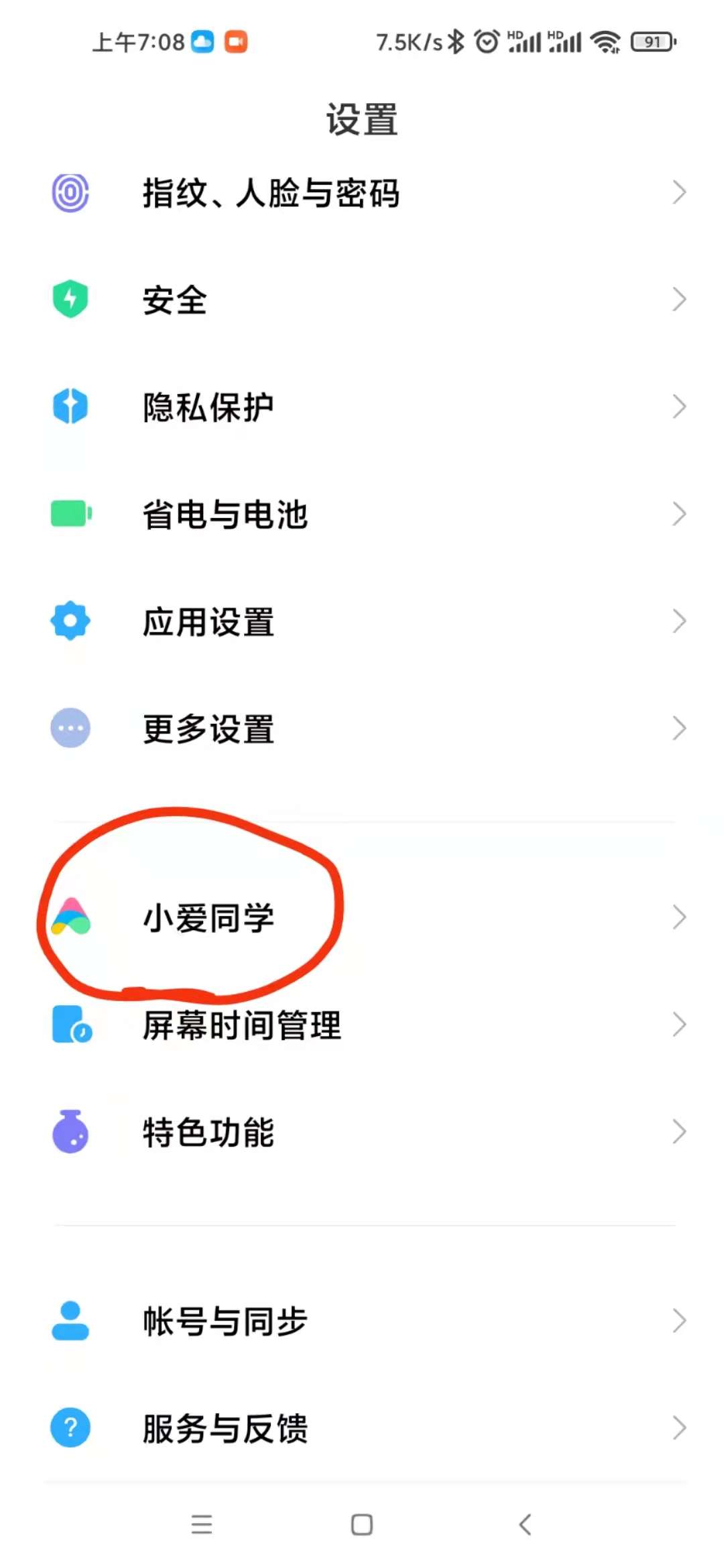
Task: Open the purple flask icon for 特色功能
Action: pos(70,1132)
